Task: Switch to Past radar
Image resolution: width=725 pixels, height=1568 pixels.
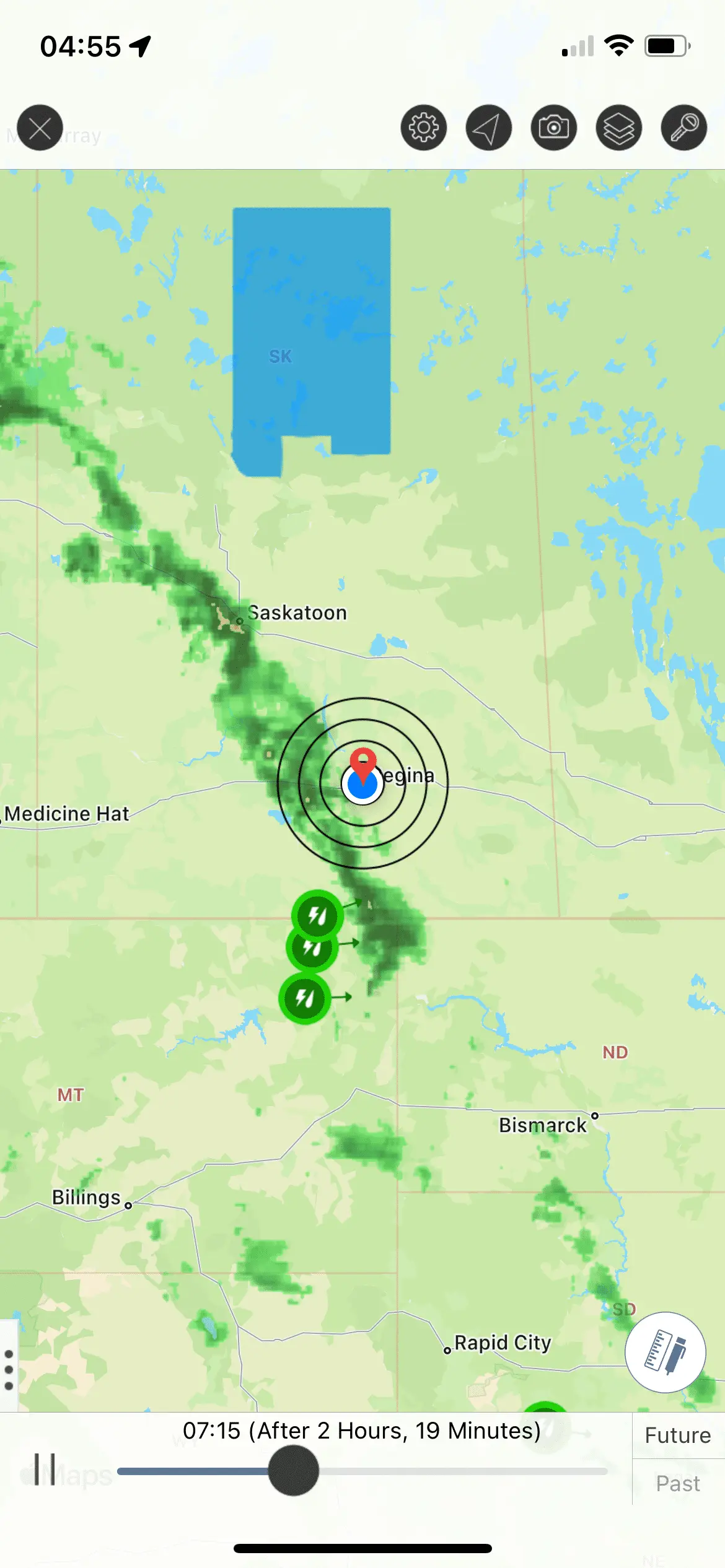Action: (x=678, y=1484)
